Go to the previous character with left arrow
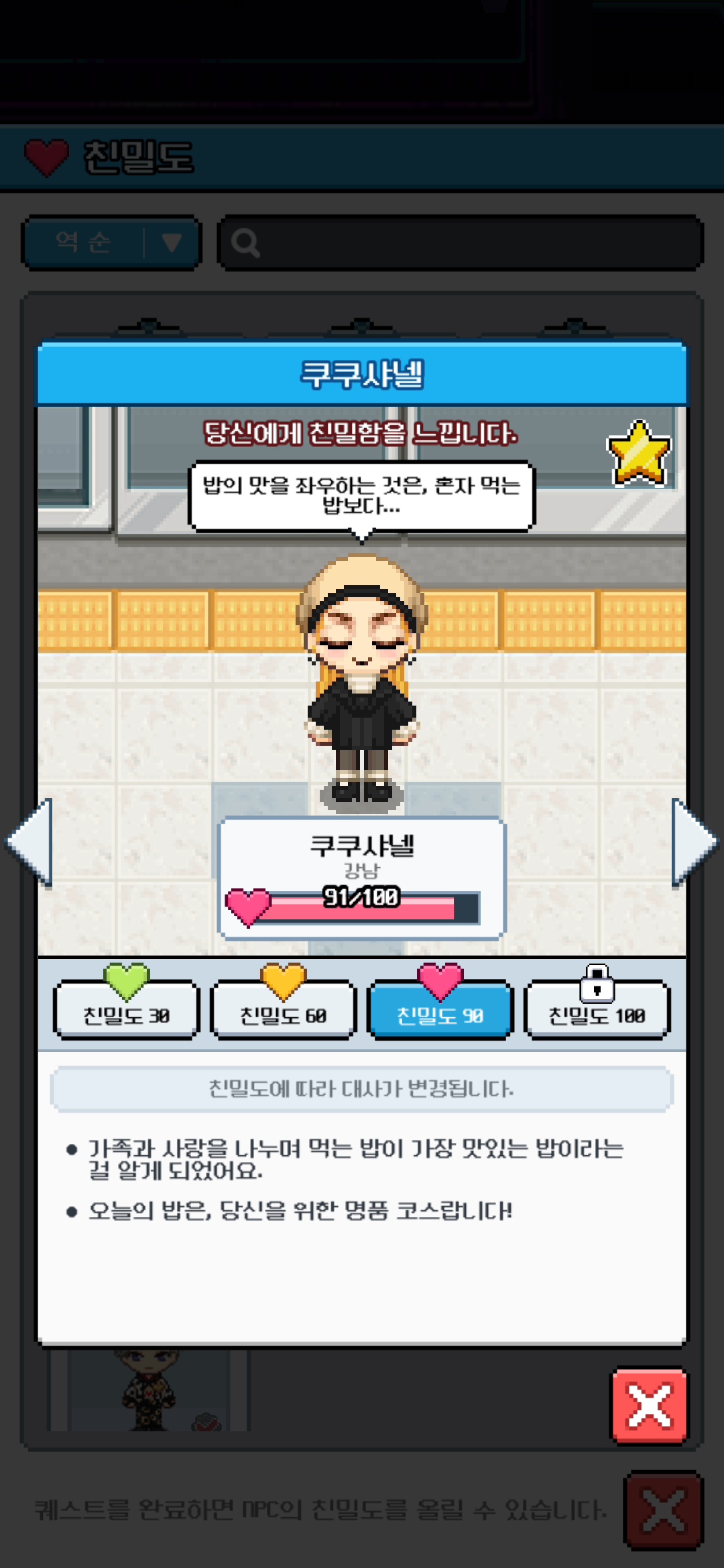The height and width of the screenshot is (1568, 724). [x=31, y=843]
